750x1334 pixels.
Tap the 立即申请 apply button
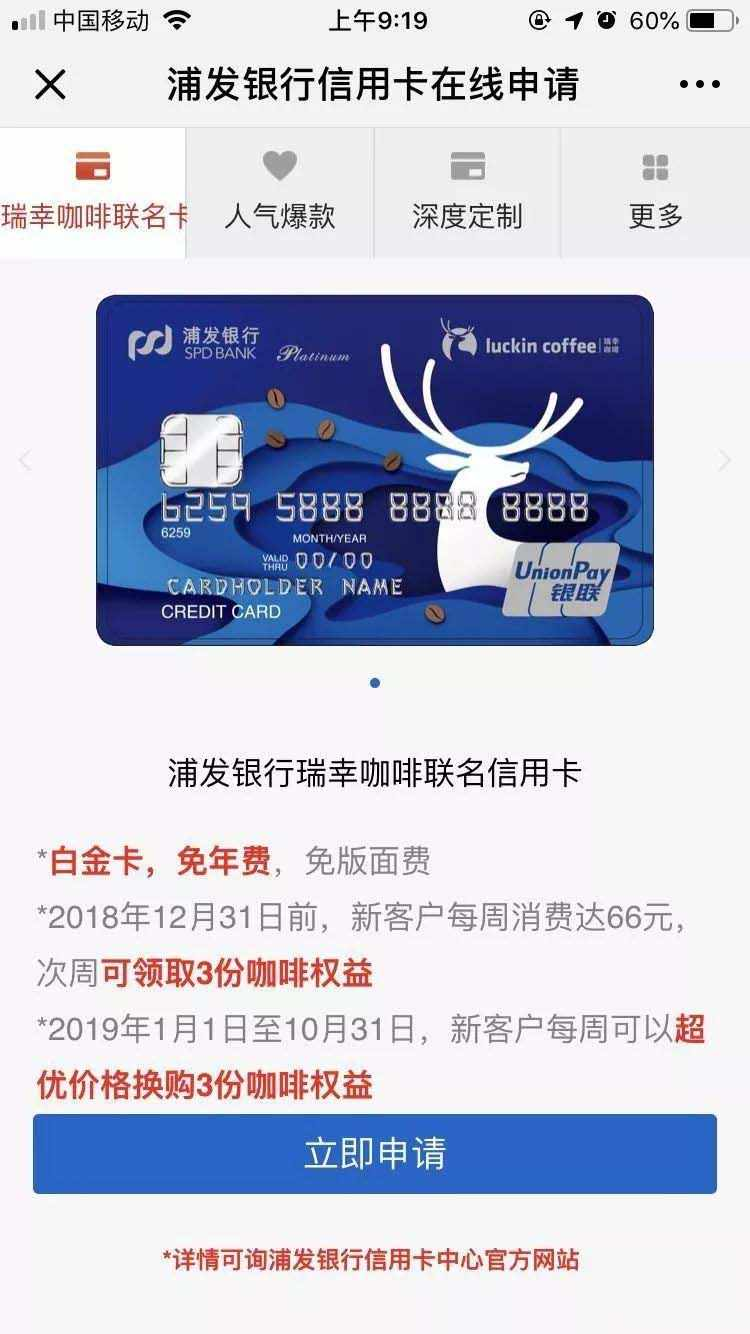coord(375,1153)
